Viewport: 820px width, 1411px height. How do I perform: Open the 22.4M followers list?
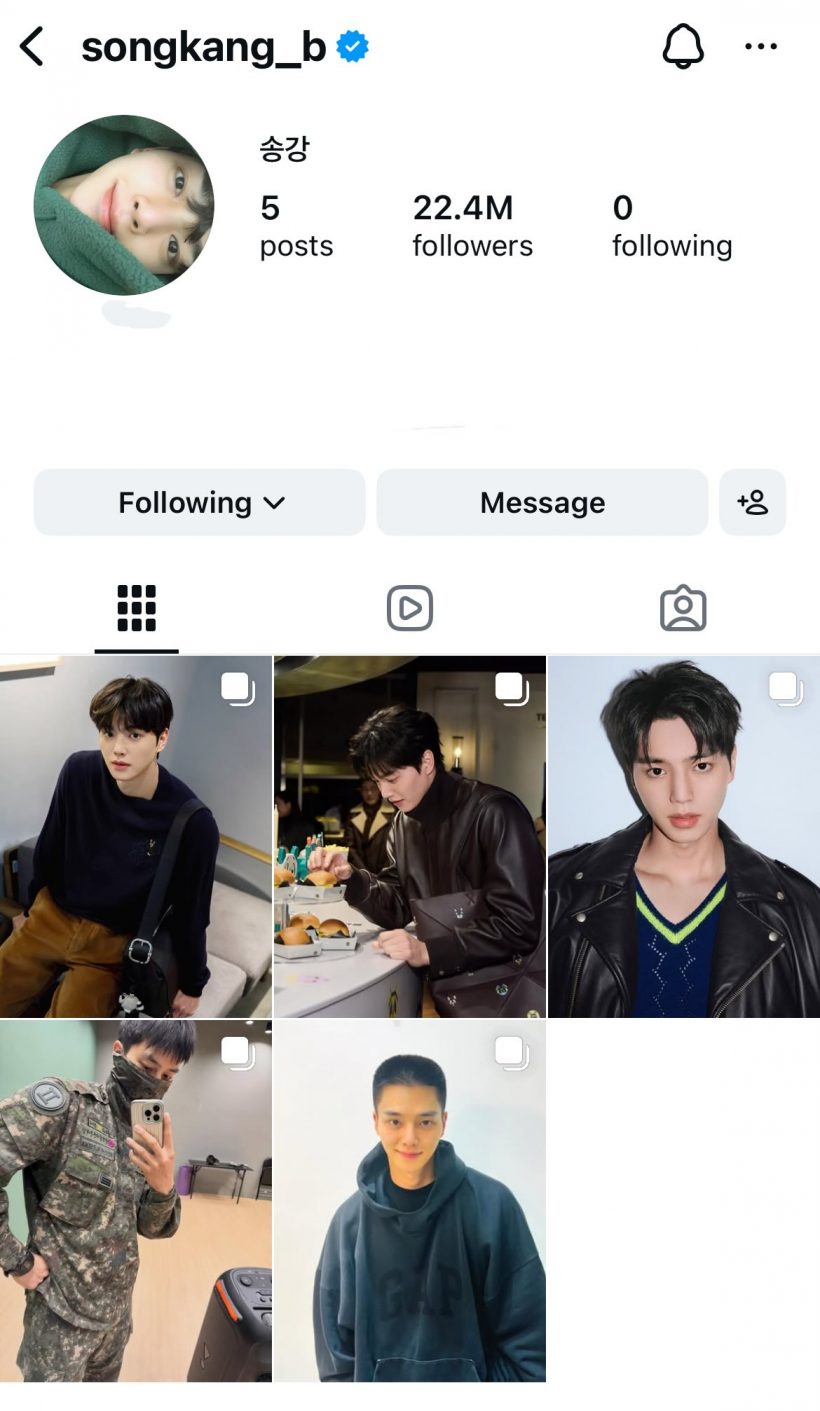pyautogui.click(x=472, y=226)
